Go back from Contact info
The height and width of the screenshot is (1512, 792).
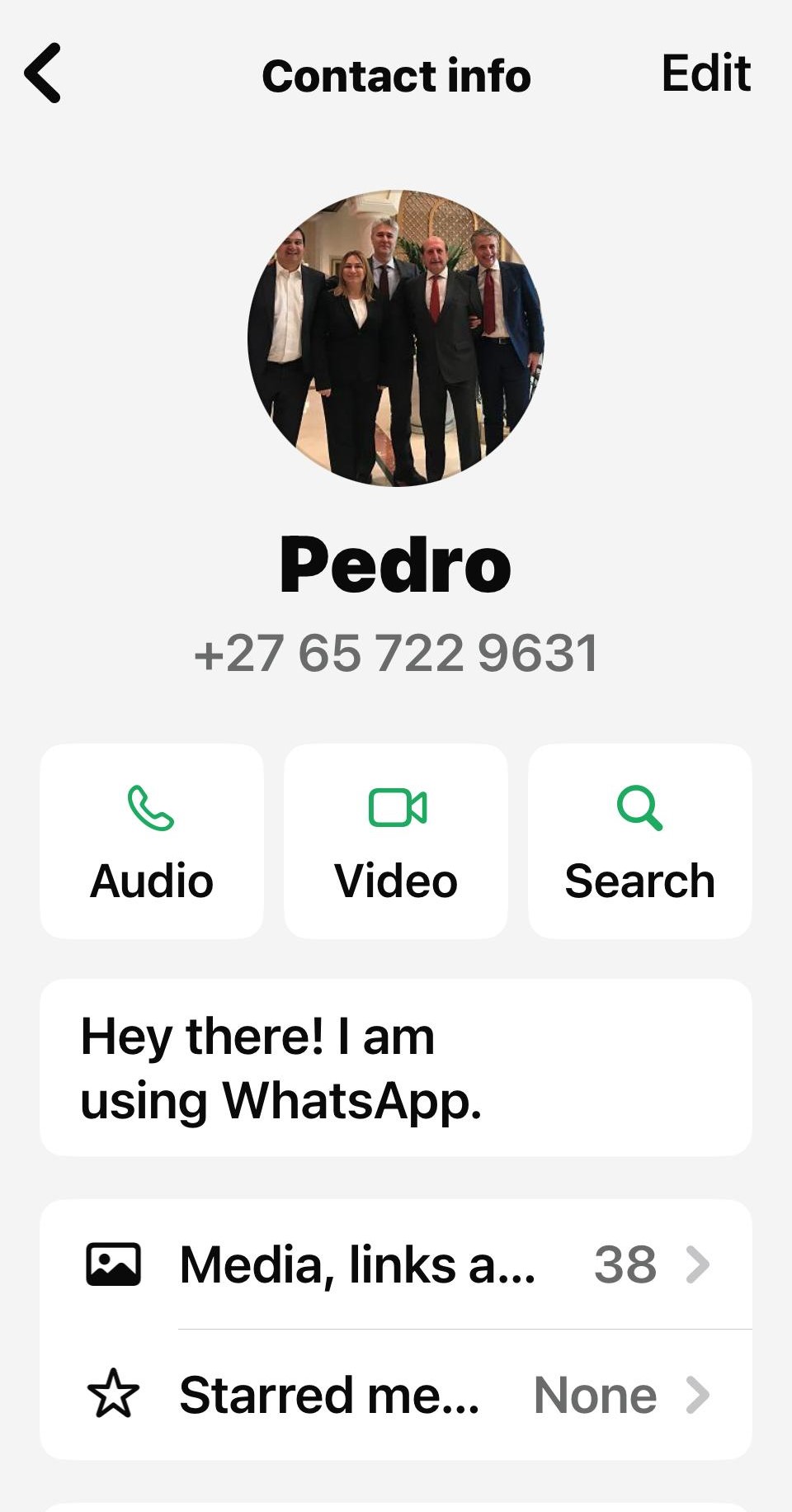pyautogui.click(x=43, y=73)
